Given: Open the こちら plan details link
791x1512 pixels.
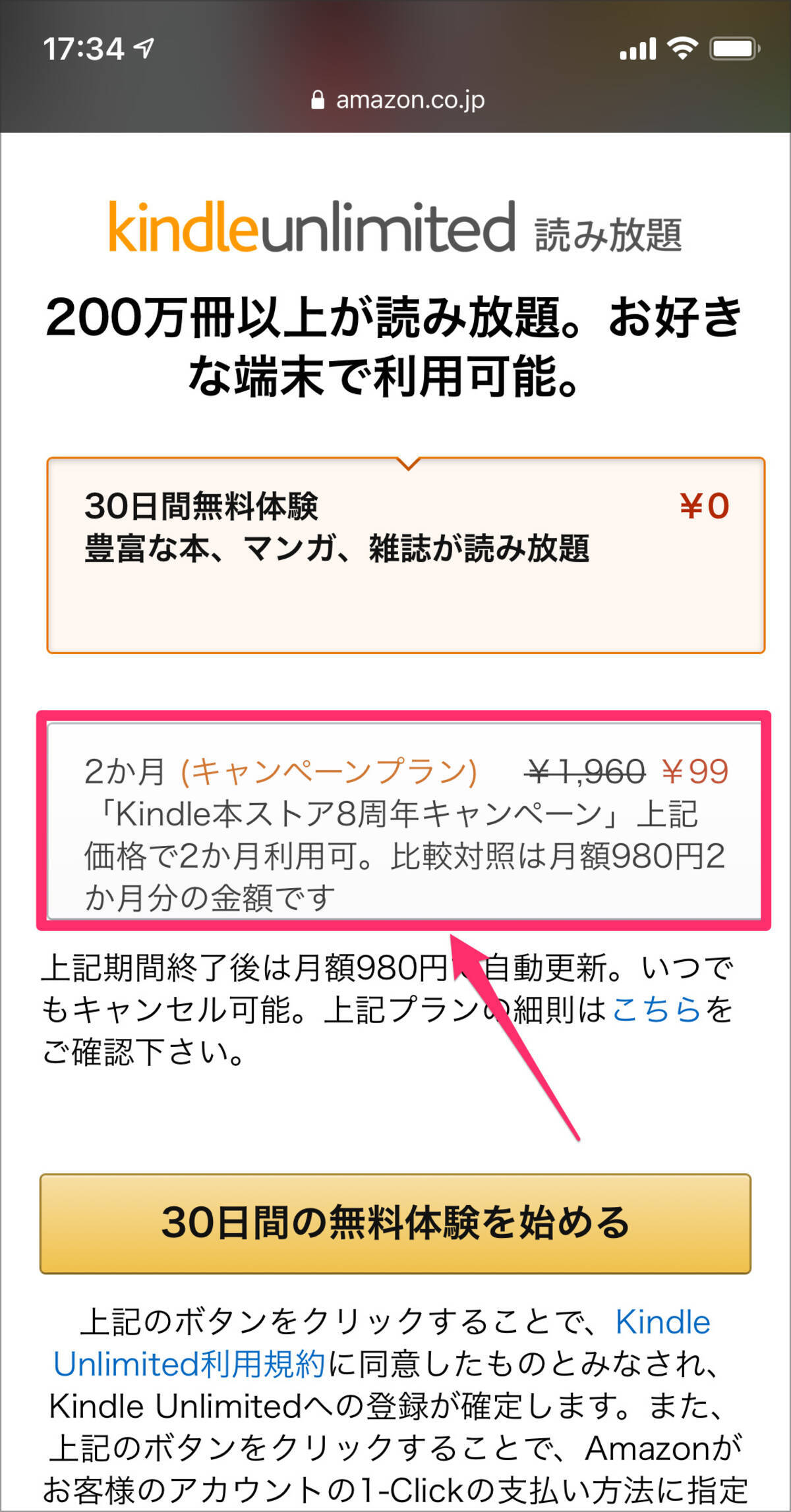Looking at the screenshot, I should tap(657, 1009).
